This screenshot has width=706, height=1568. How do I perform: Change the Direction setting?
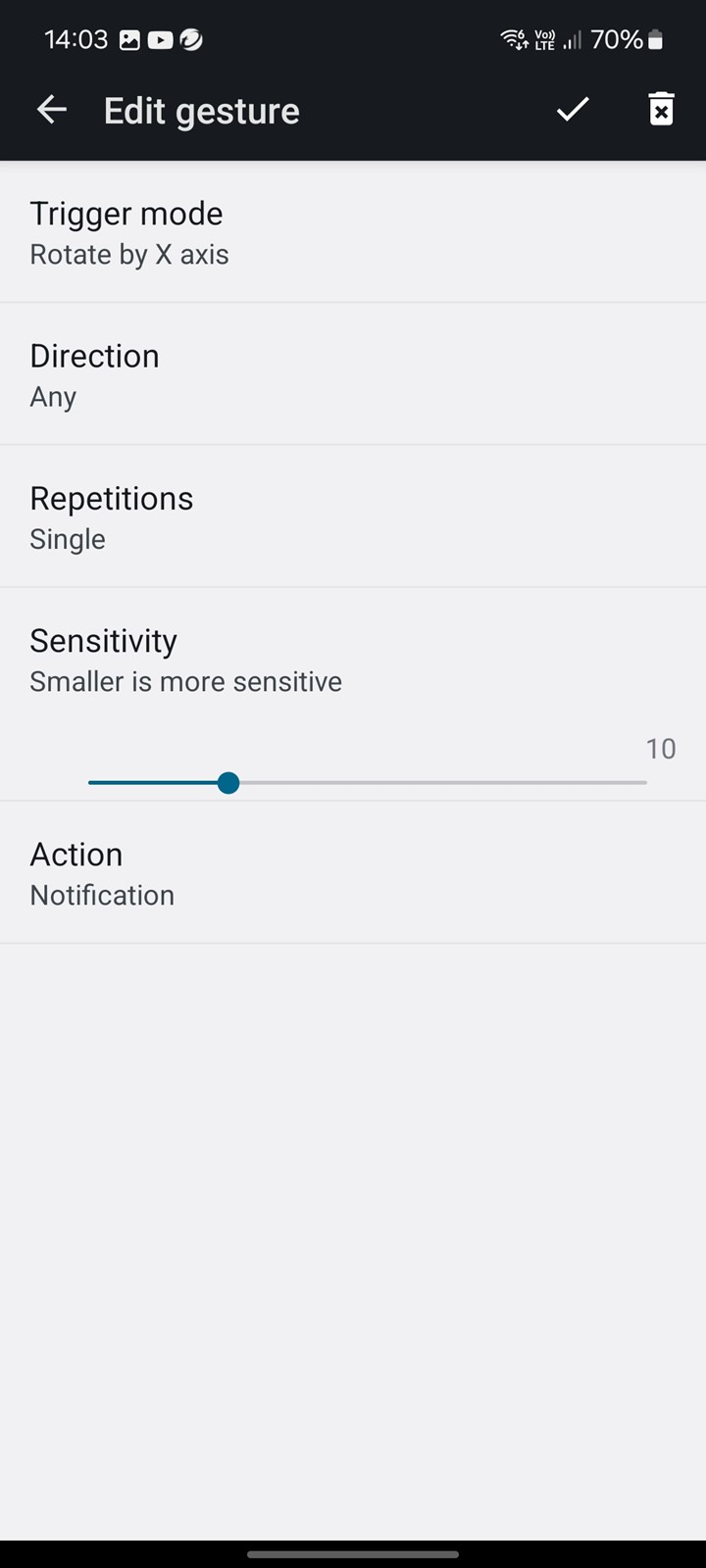tap(353, 374)
